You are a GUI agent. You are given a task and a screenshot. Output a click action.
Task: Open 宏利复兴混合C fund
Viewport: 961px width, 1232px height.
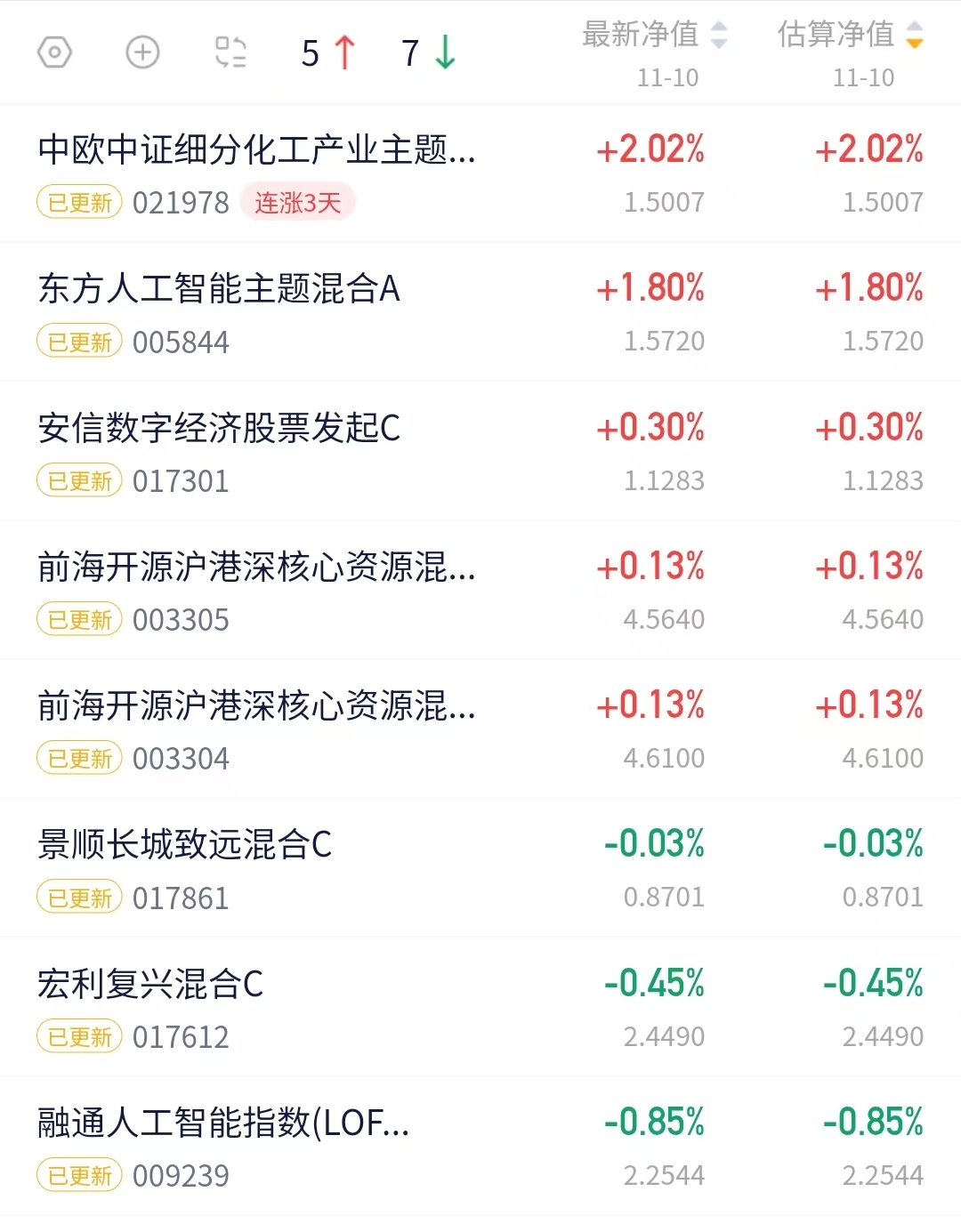click(x=480, y=1008)
